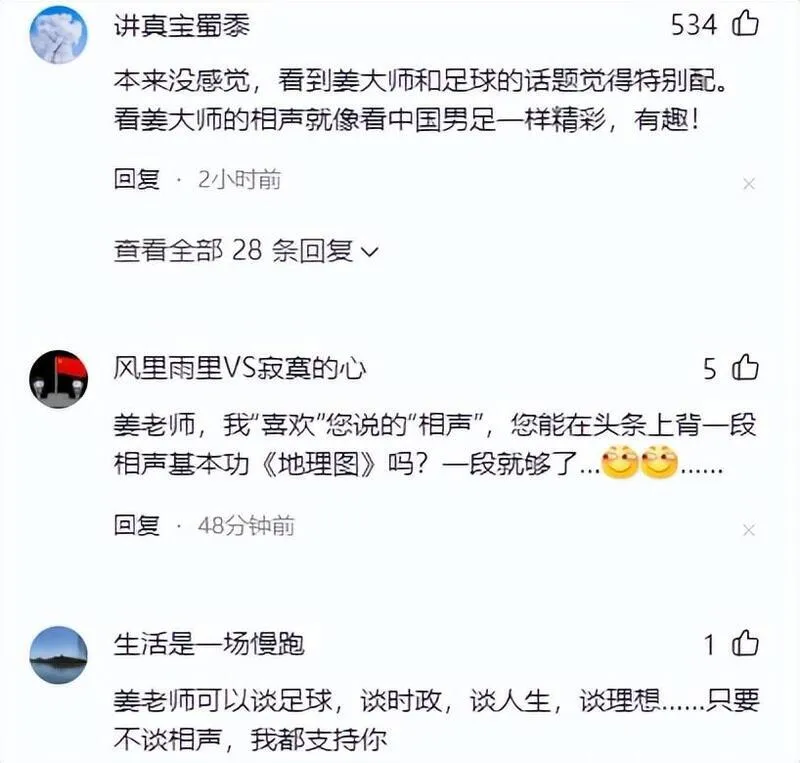
Task: Reply to 风里雨里VS寂寞的心's comment
Action: click(x=137, y=525)
